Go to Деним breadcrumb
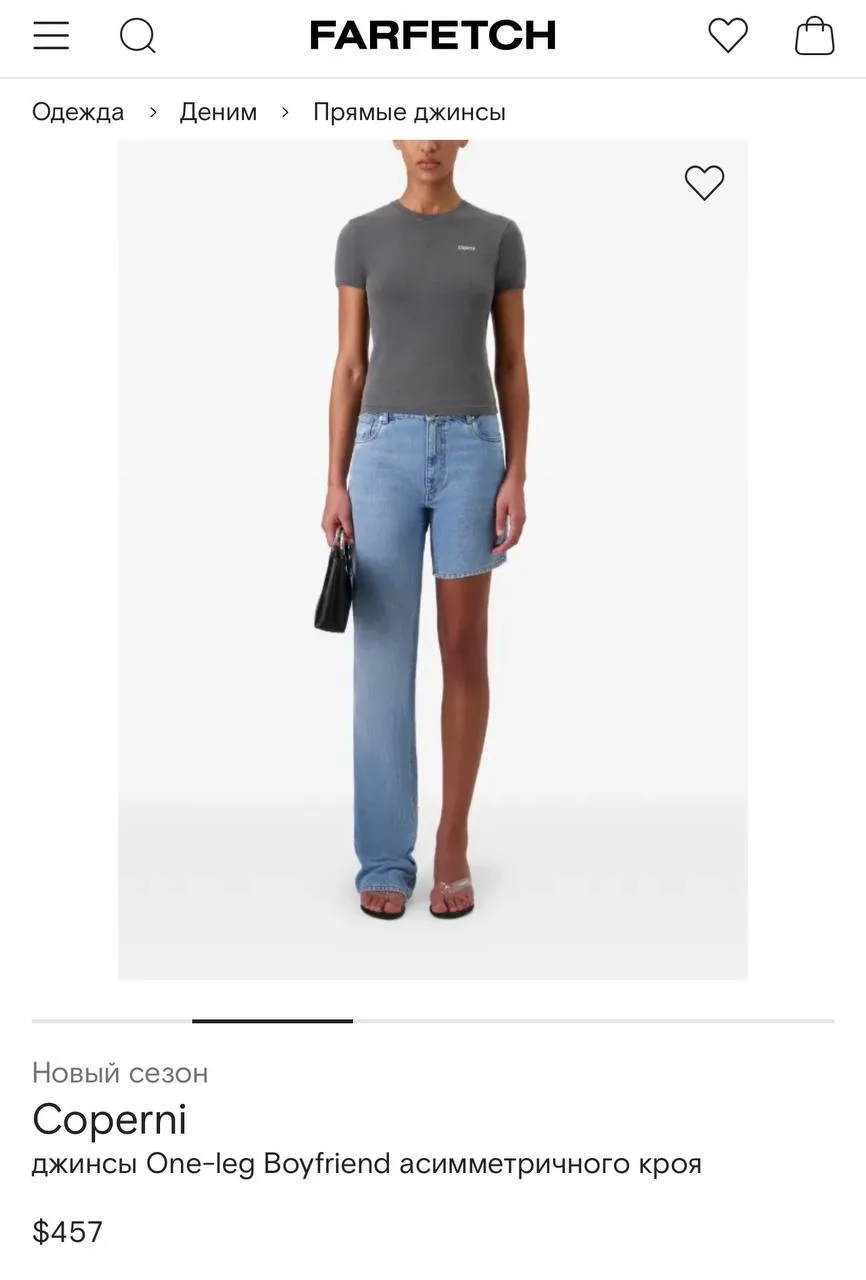This screenshot has height=1280, width=866. tap(218, 112)
